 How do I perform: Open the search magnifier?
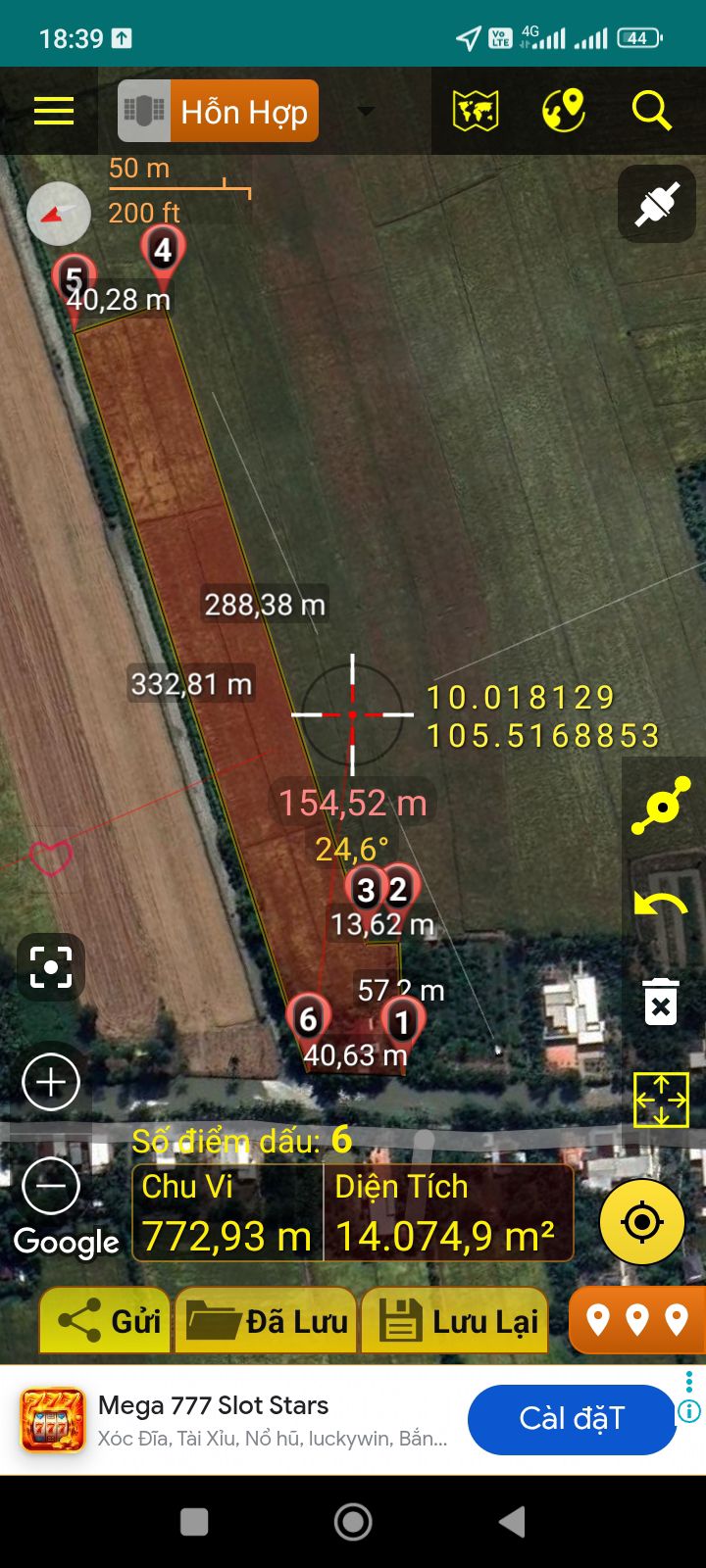point(651,111)
